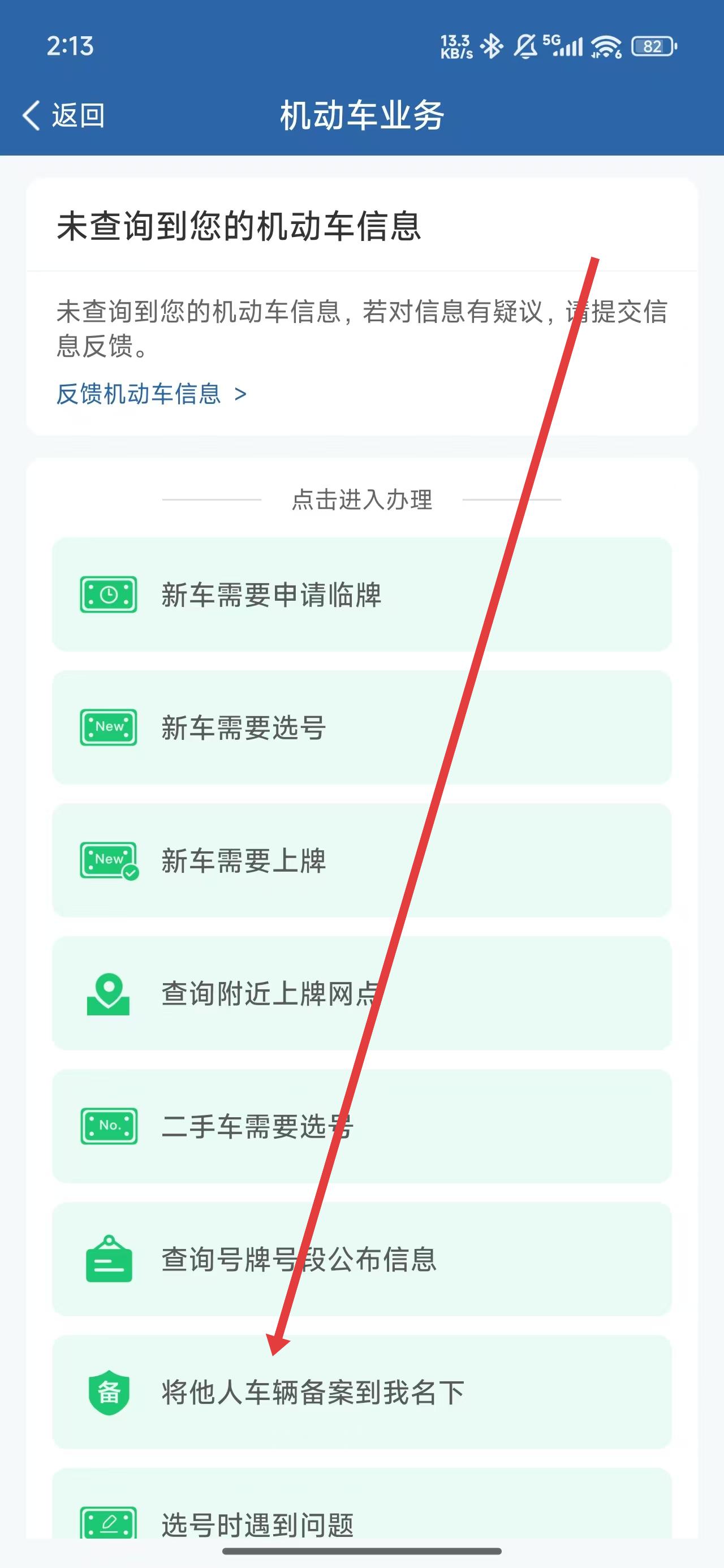Open 查询附近上牌网点
The width and height of the screenshot is (724, 1568).
(361, 993)
